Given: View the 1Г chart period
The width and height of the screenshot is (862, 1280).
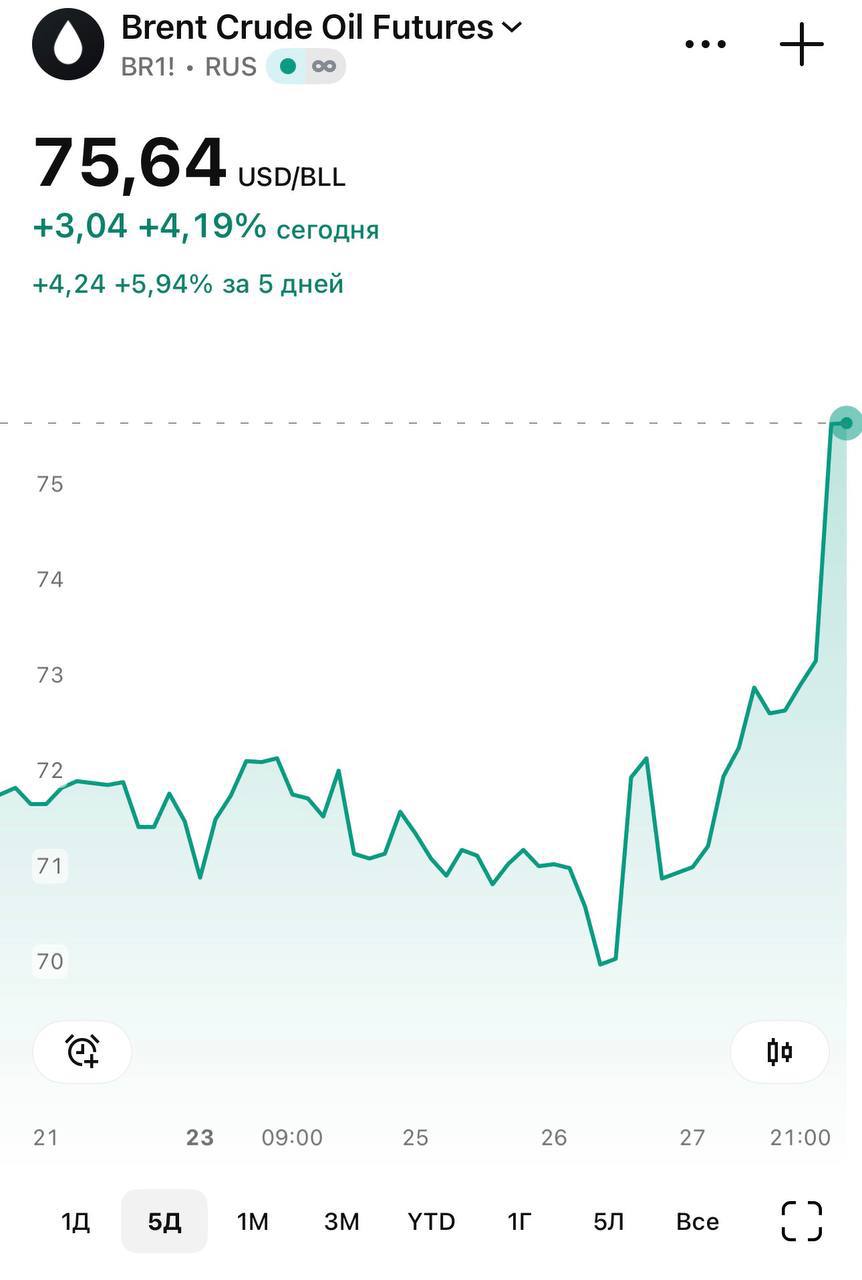Looking at the screenshot, I should [519, 1221].
